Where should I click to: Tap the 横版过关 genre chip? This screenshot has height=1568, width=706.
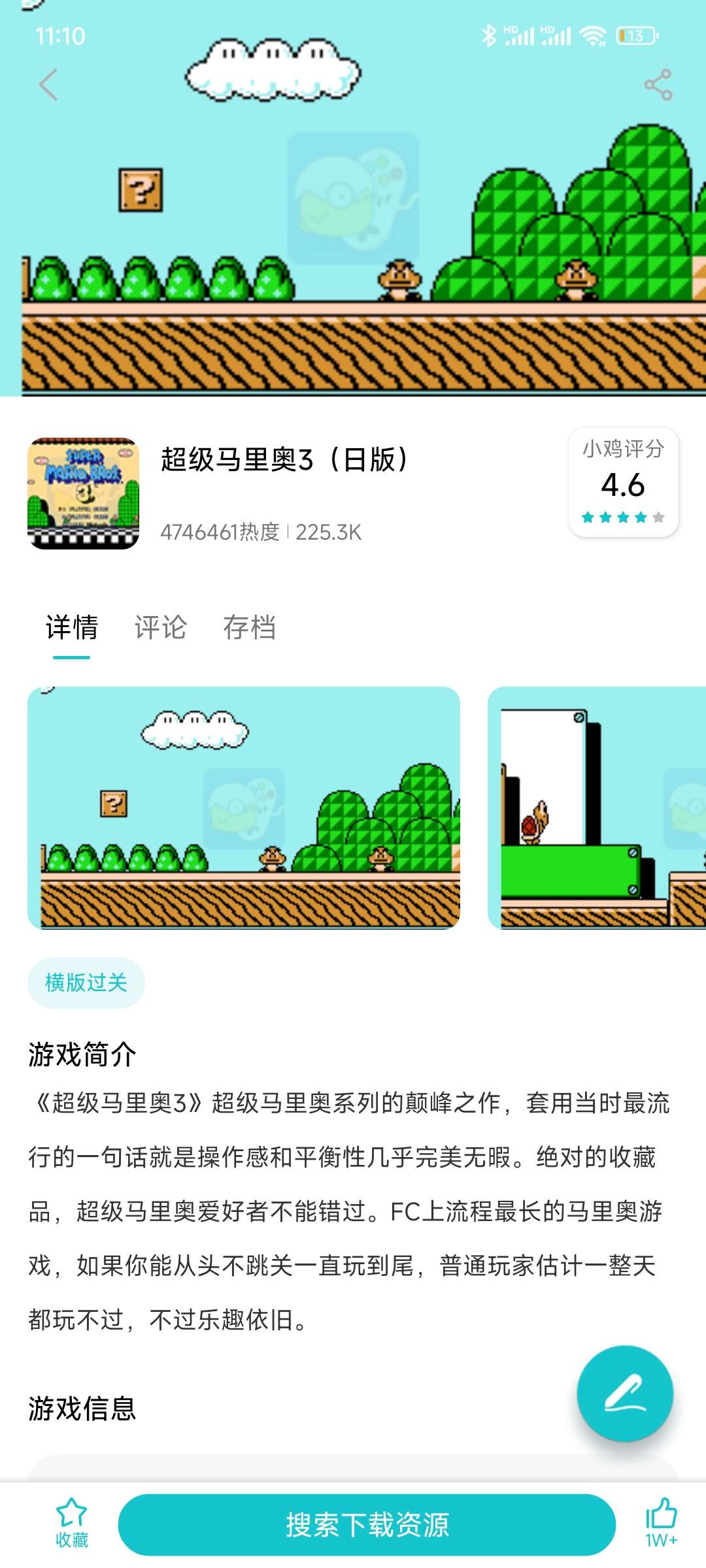[86, 983]
